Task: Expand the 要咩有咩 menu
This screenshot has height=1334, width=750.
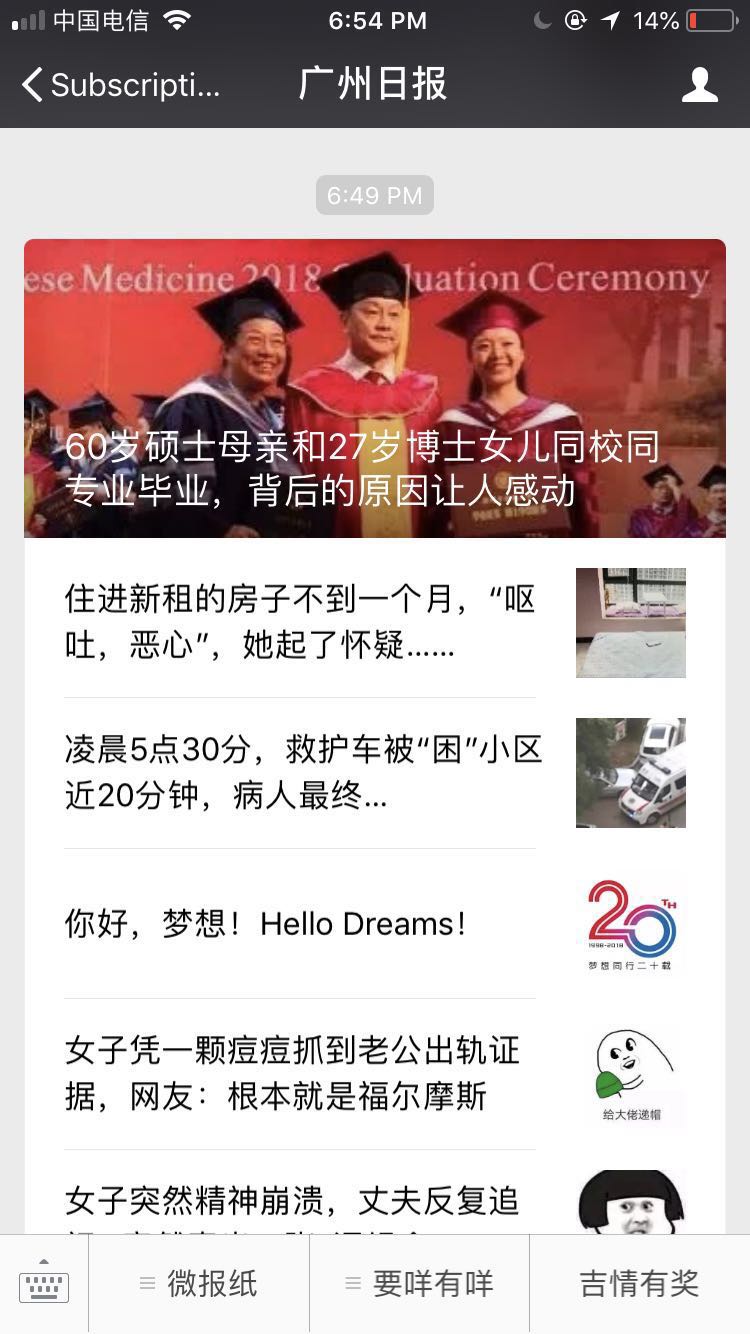Action: 419,1284
